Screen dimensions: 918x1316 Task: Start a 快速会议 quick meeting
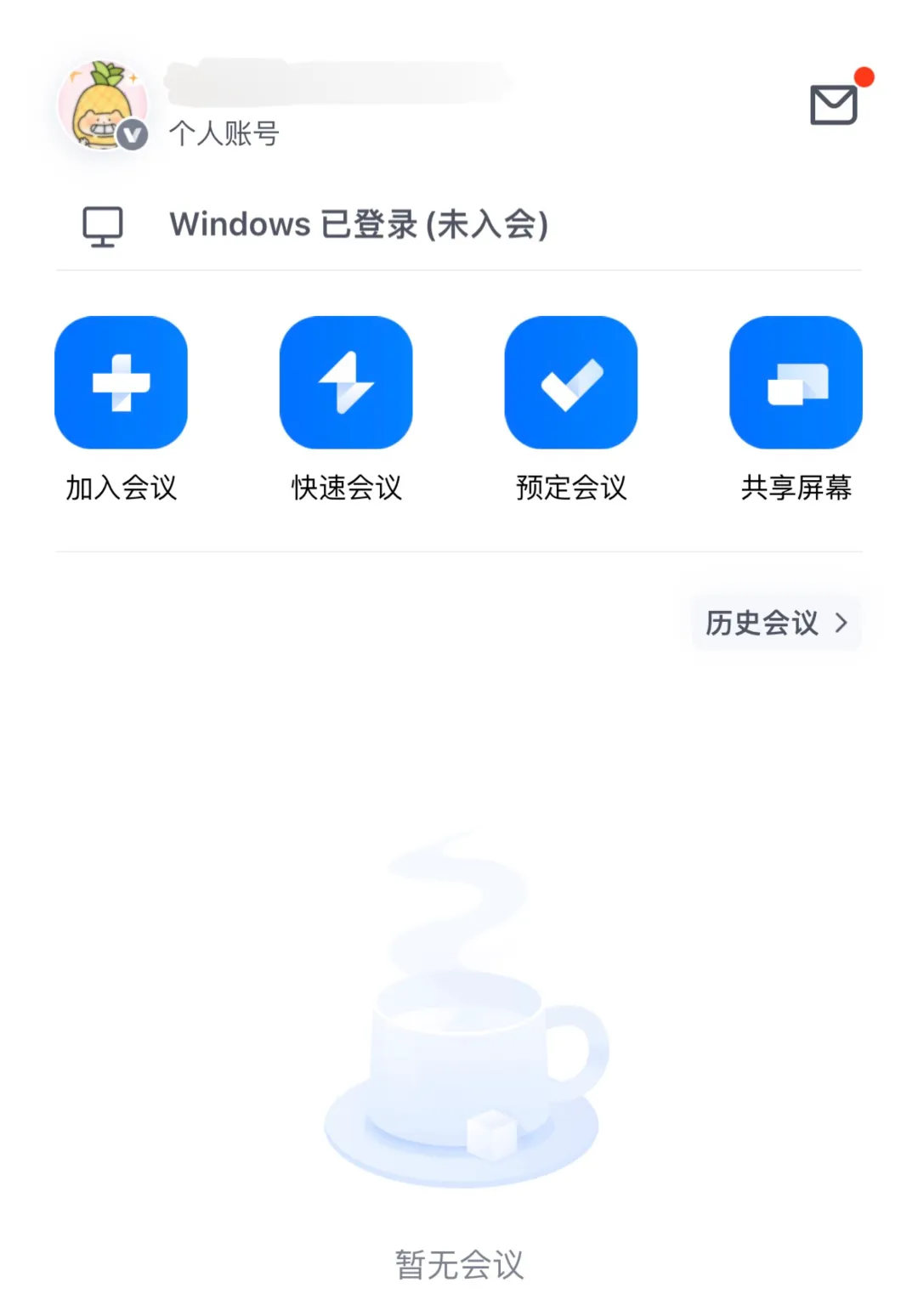346,382
